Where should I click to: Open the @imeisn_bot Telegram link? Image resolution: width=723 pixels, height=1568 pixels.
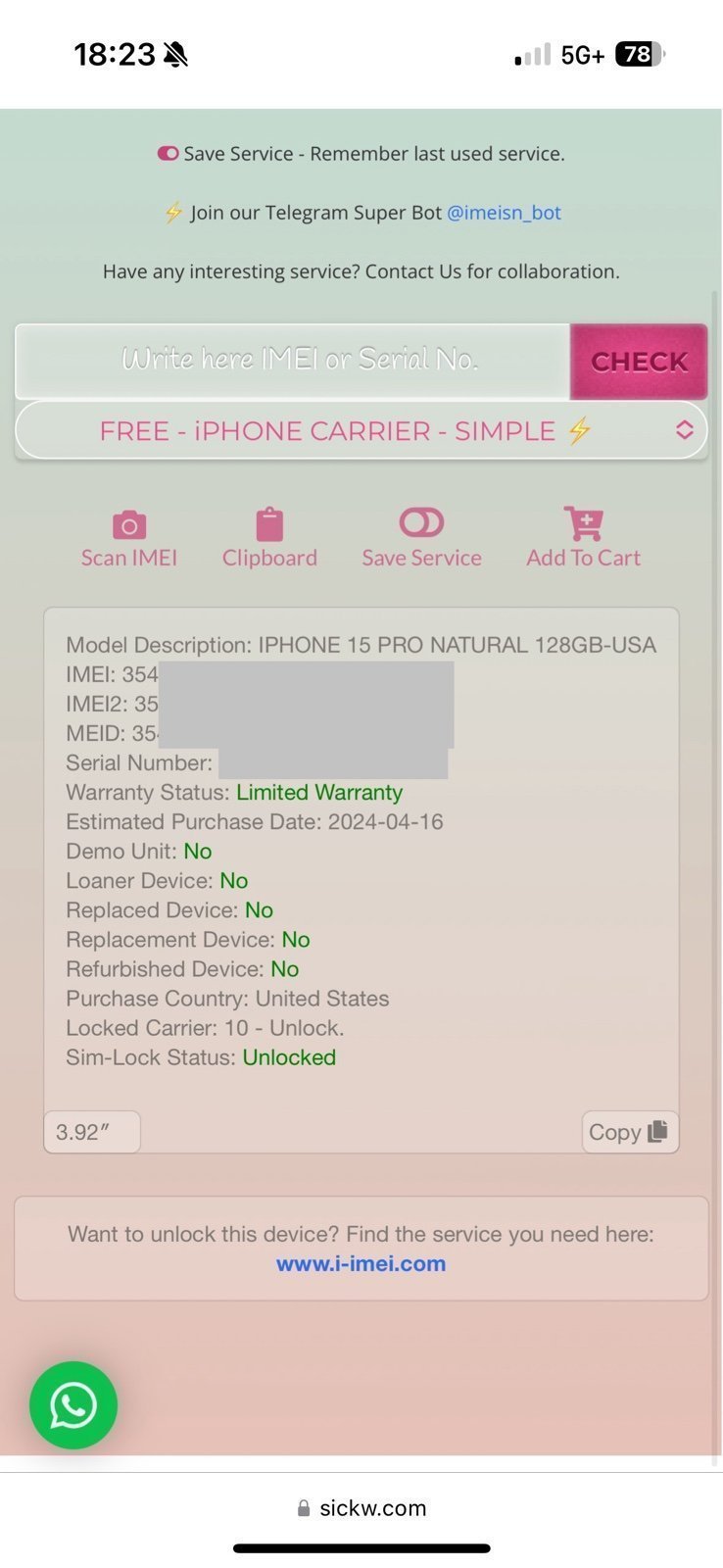(x=504, y=213)
